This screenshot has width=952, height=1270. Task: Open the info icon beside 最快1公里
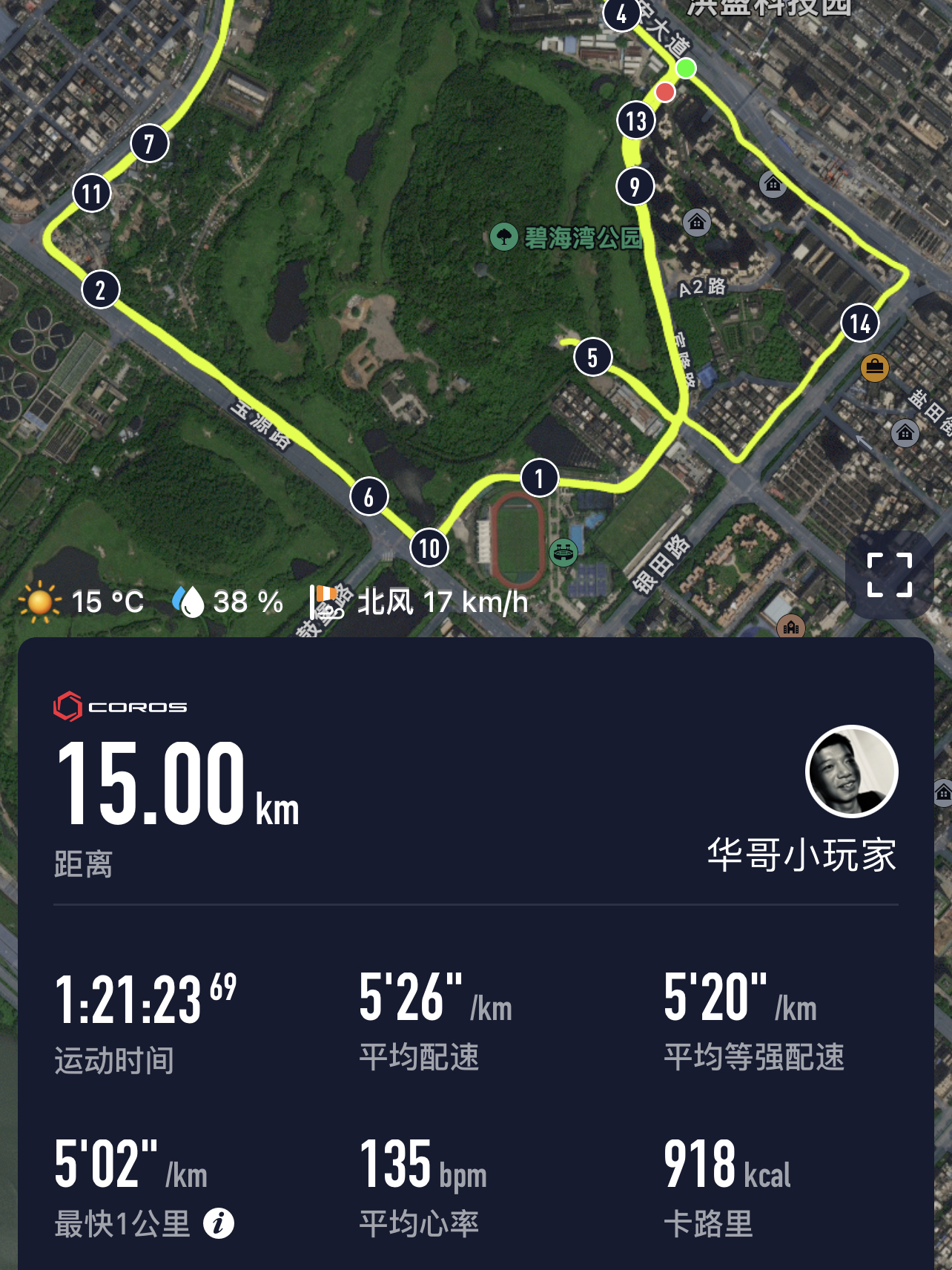219,1223
